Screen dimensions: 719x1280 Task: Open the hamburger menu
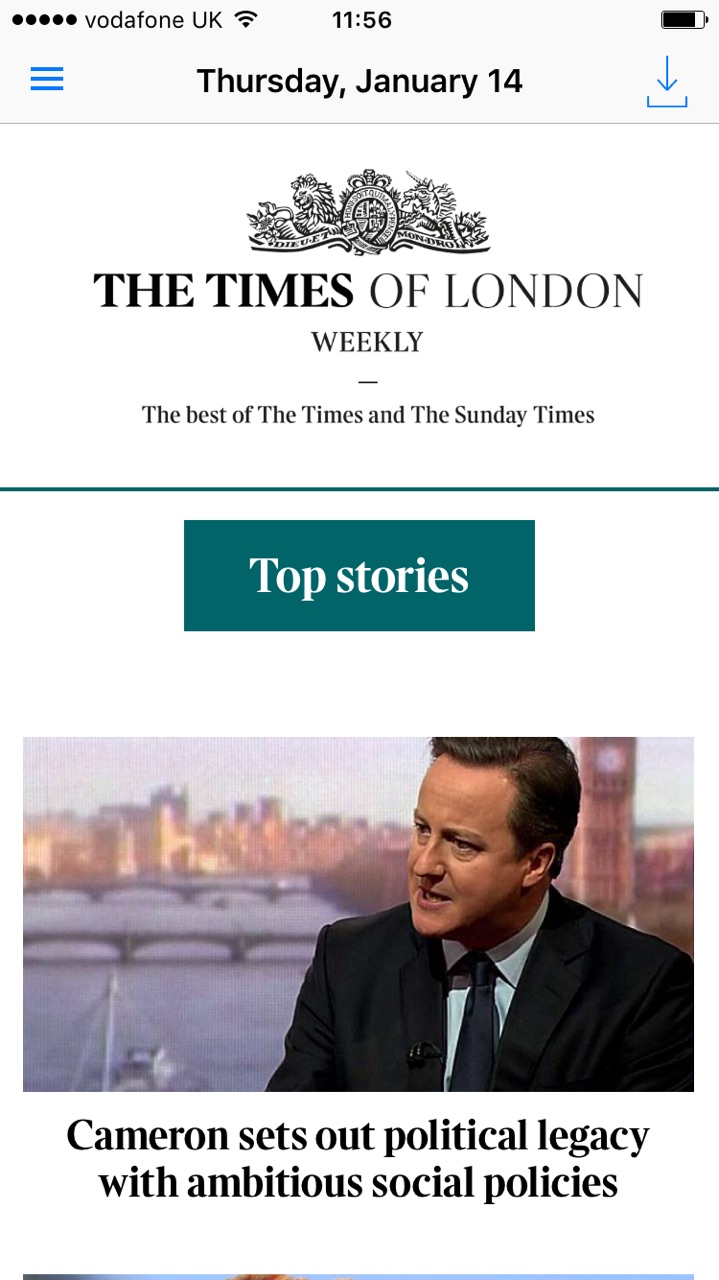pyautogui.click(x=47, y=80)
